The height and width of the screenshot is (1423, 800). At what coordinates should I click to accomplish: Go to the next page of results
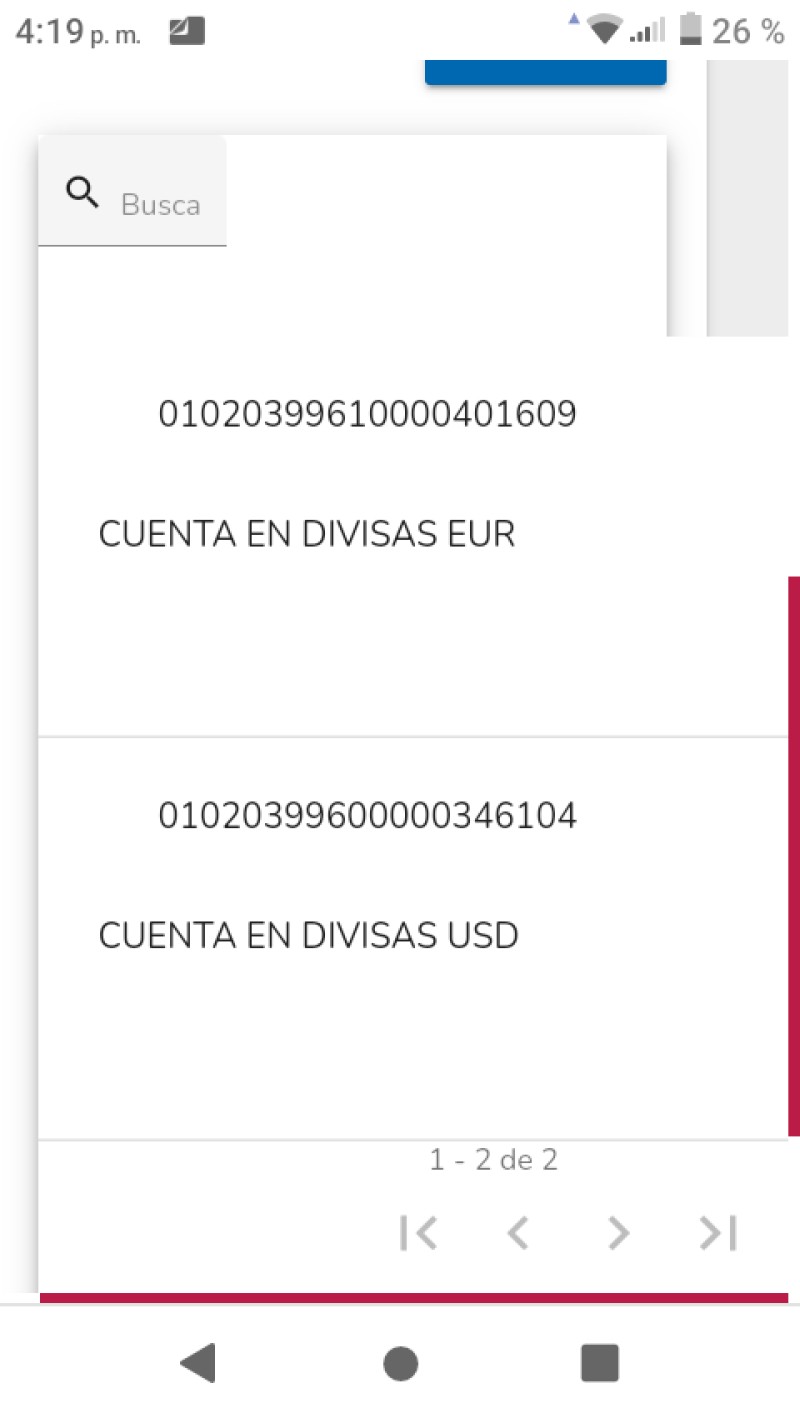pos(619,1233)
